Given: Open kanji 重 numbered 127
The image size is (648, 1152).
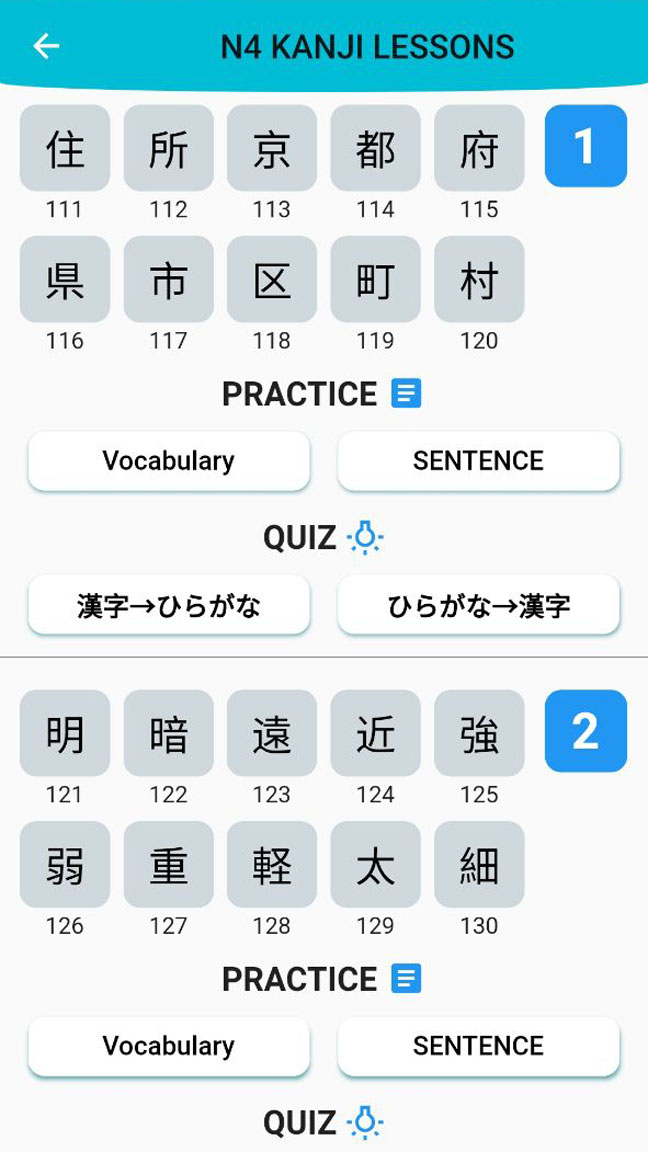Looking at the screenshot, I should (x=168, y=864).
